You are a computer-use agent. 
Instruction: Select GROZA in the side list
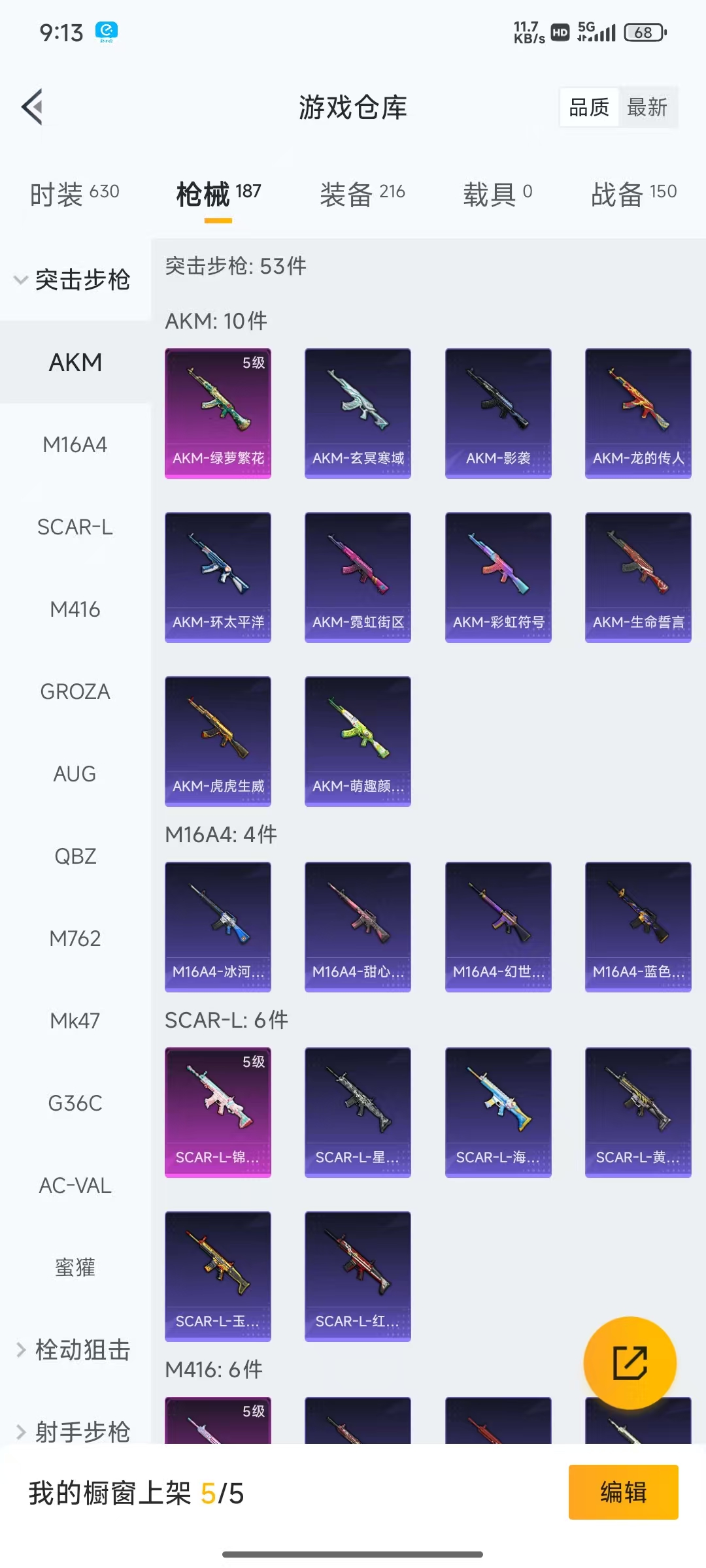75,692
